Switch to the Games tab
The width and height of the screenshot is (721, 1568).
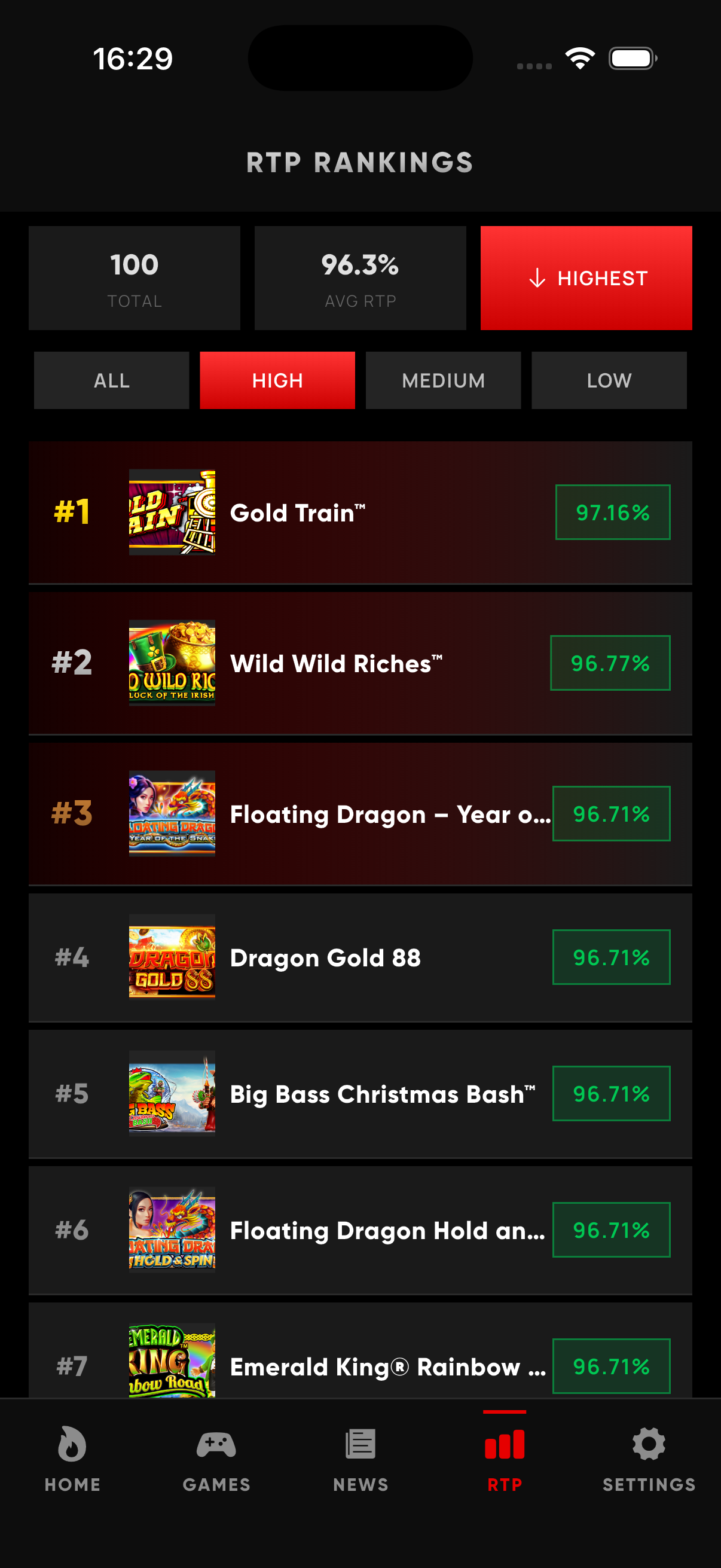tap(216, 1458)
